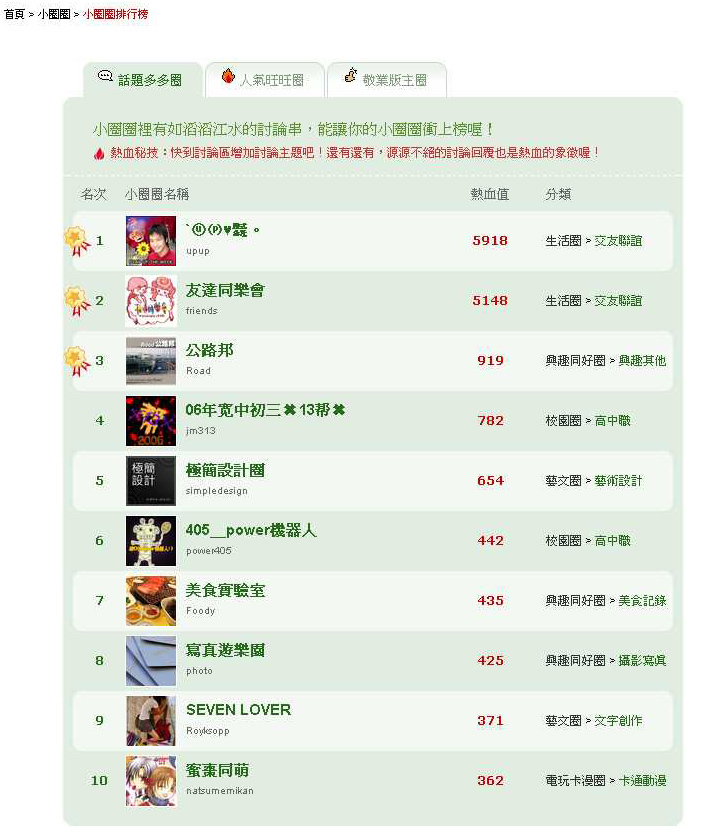Screen dimensions: 714x836
Task: Open the 寫真遊樂園 circle
Action: click(x=225, y=650)
